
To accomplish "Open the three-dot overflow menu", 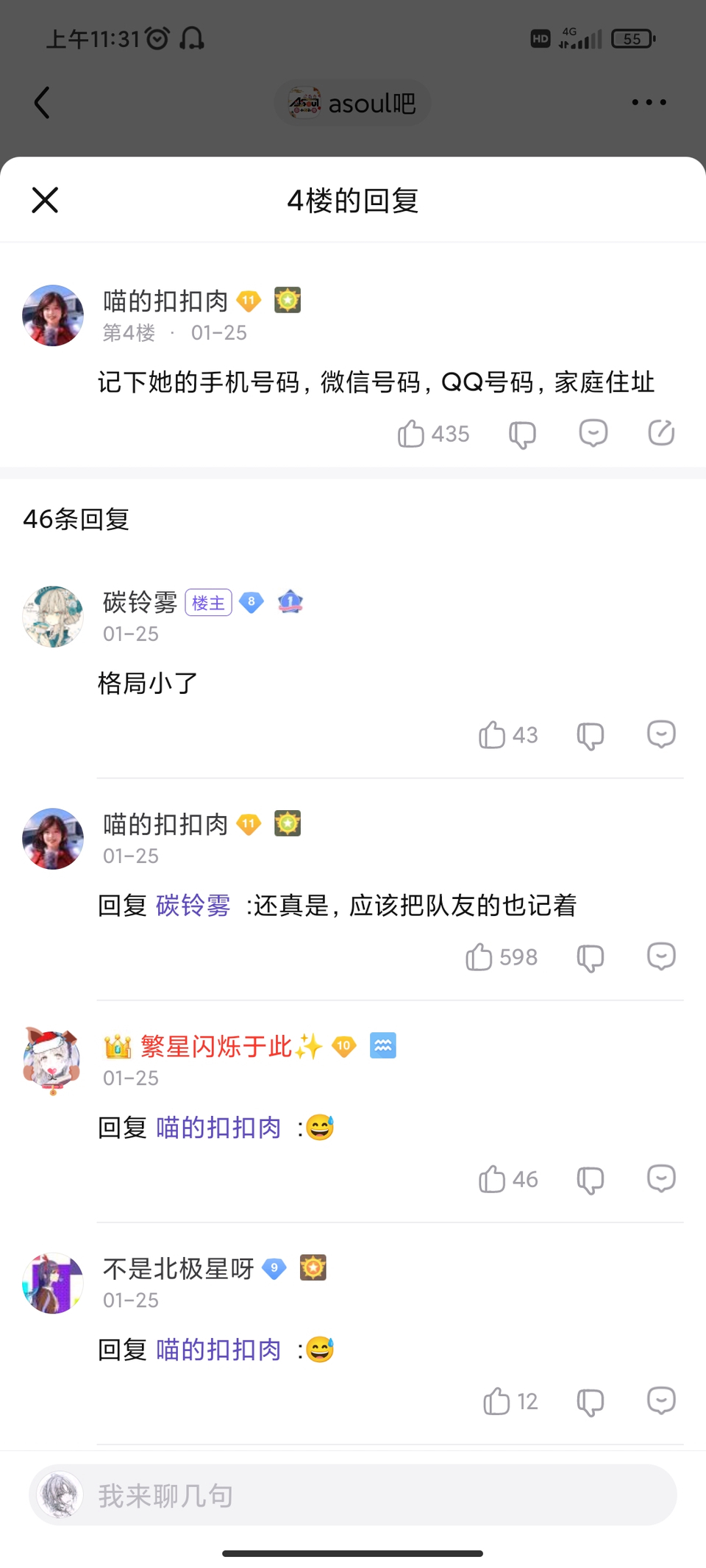I will point(649,102).
